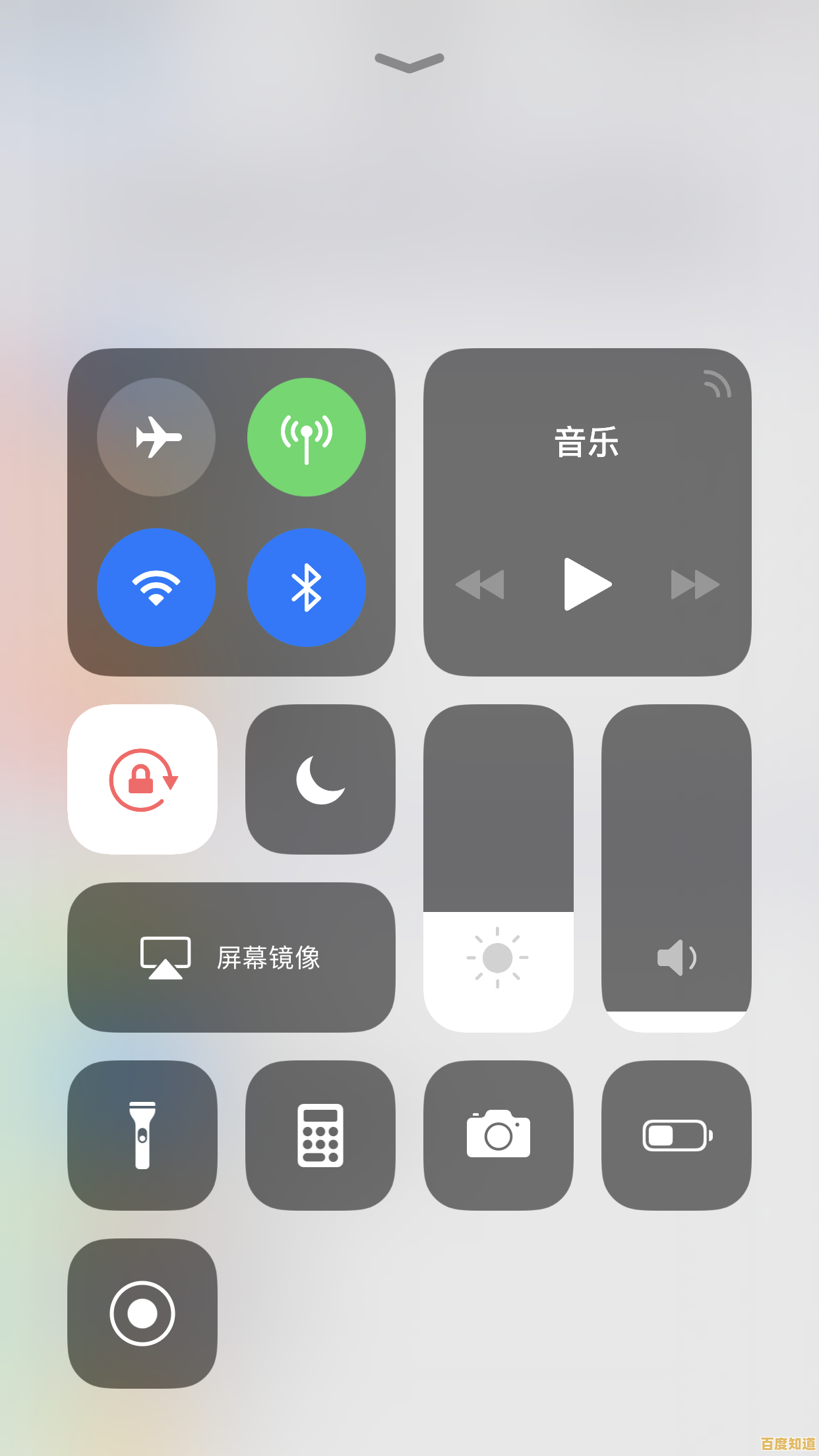Turn off Bluetooth

point(307,588)
